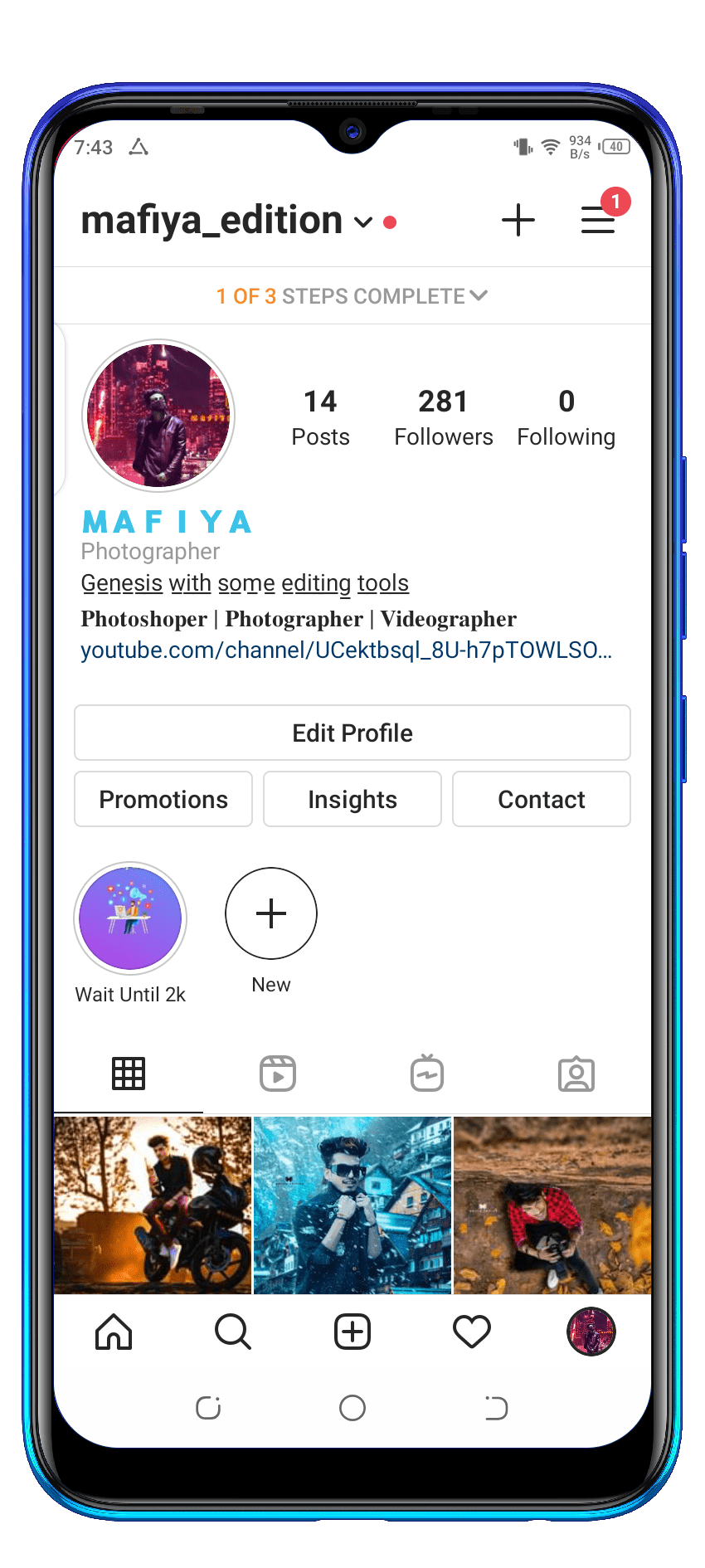Open Promotions

tap(163, 799)
